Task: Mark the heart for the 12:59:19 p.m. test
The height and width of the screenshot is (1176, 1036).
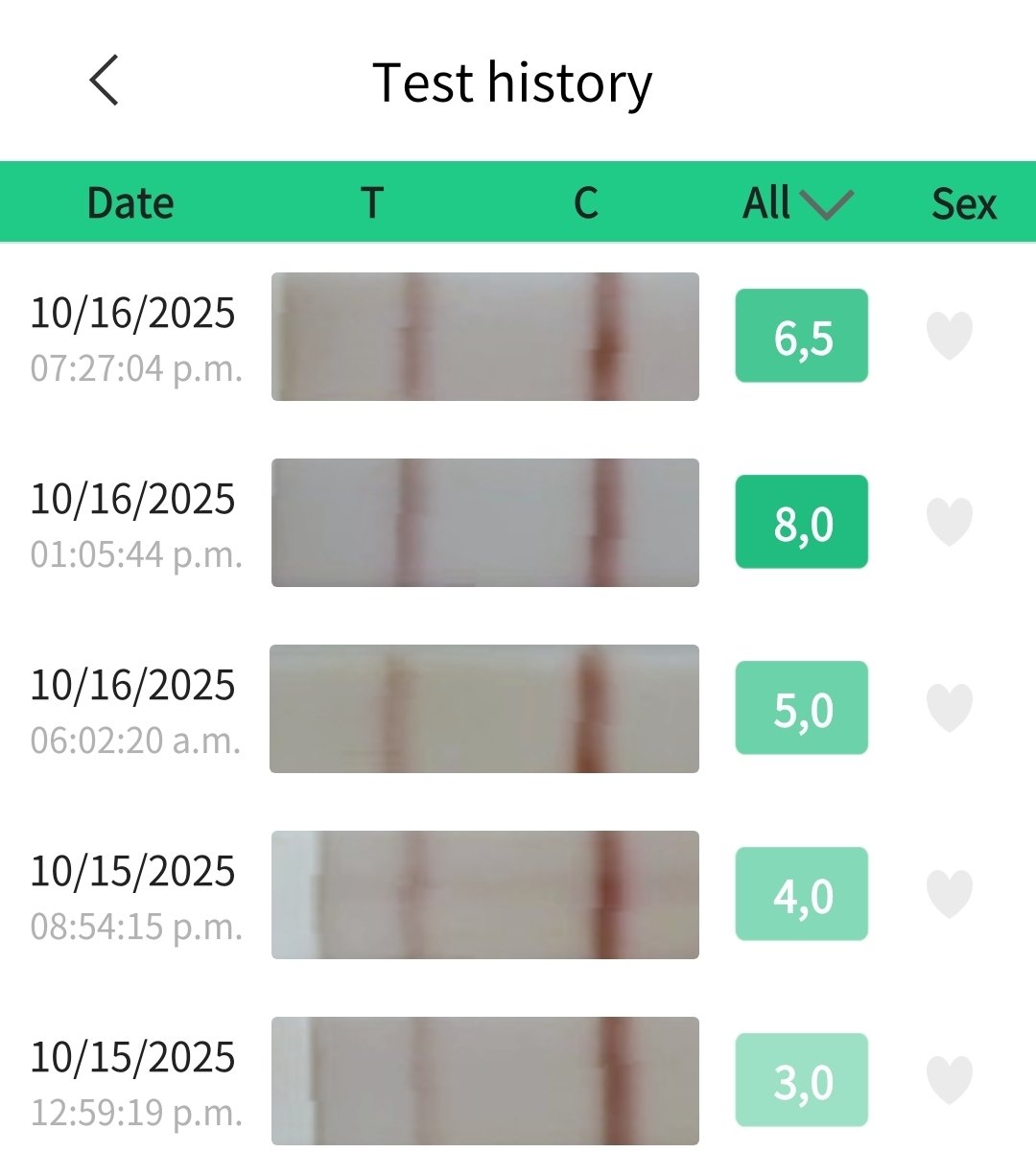Action: coord(950,1080)
